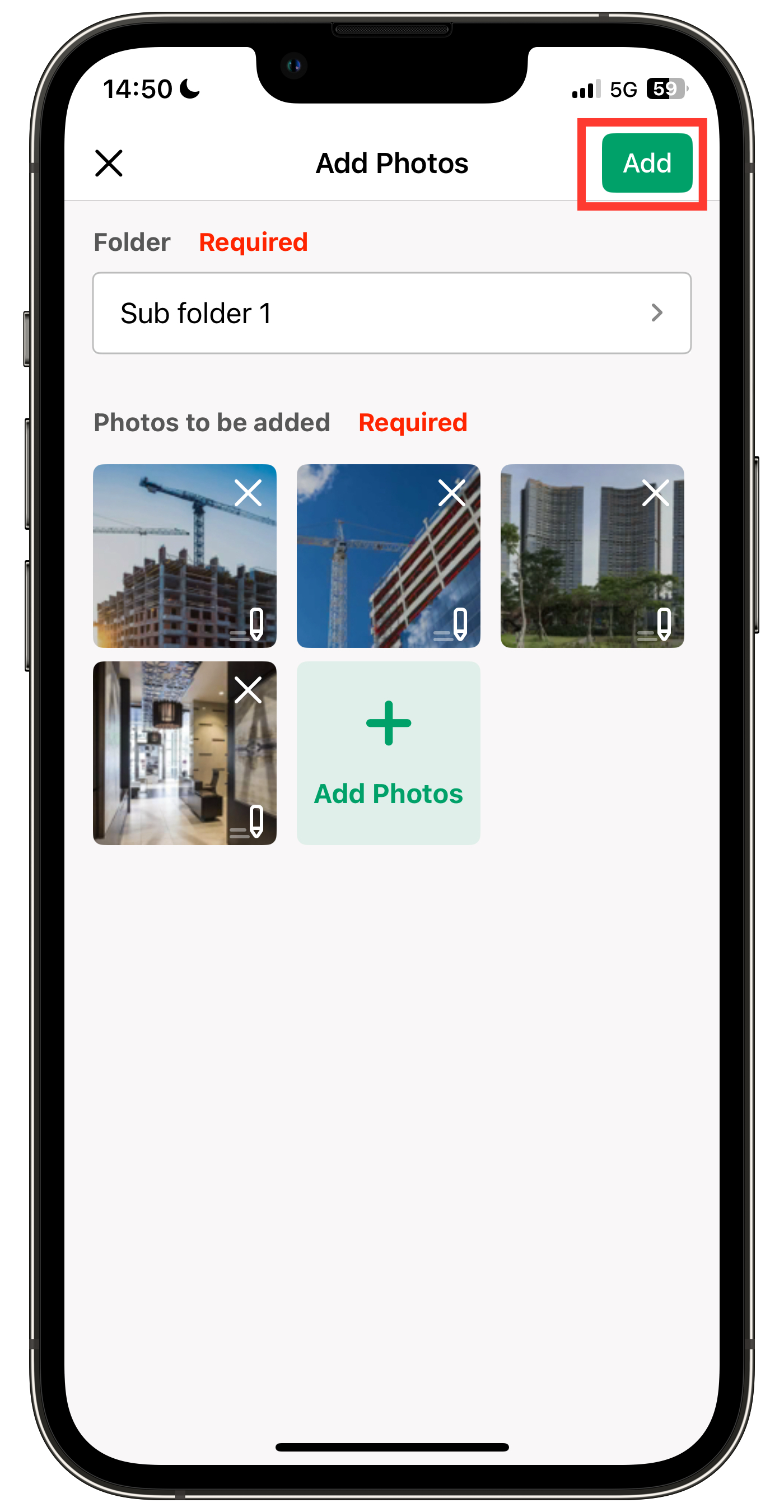The image size is (784, 1512).
Task: Remove the interior lobby photo
Action: (x=248, y=690)
